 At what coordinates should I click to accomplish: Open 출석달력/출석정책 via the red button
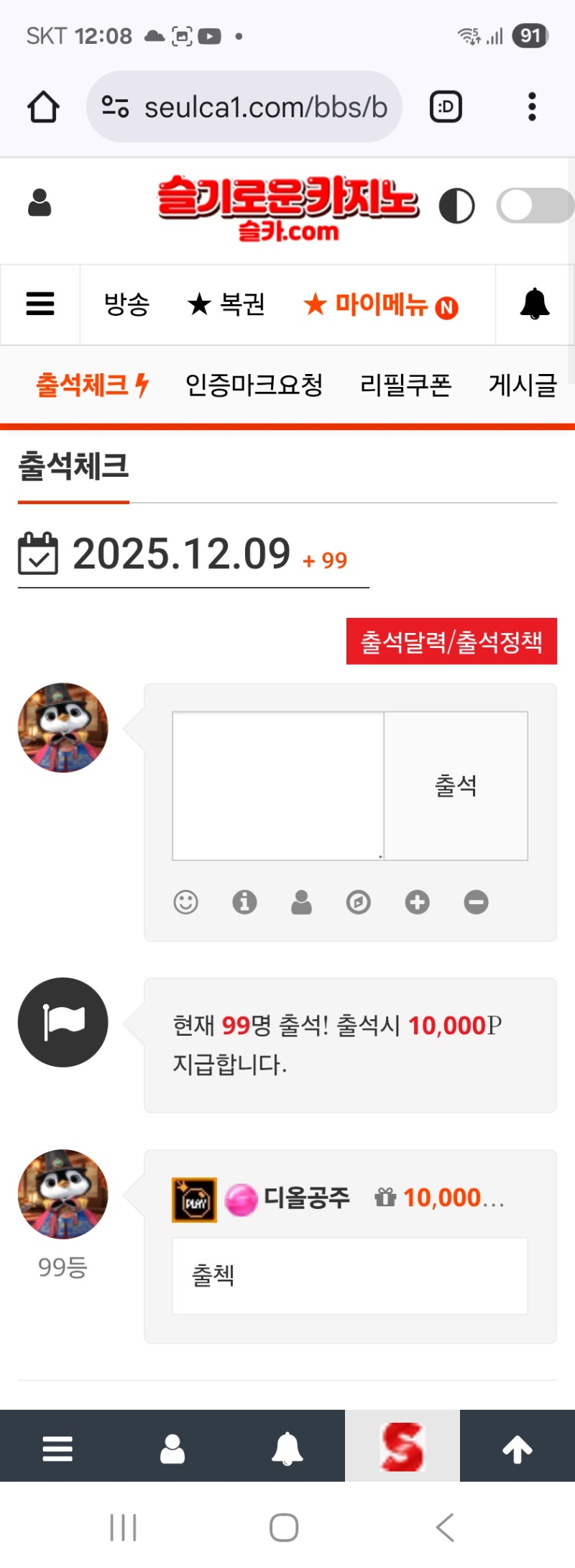pyautogui.click(x=452, y=641)
